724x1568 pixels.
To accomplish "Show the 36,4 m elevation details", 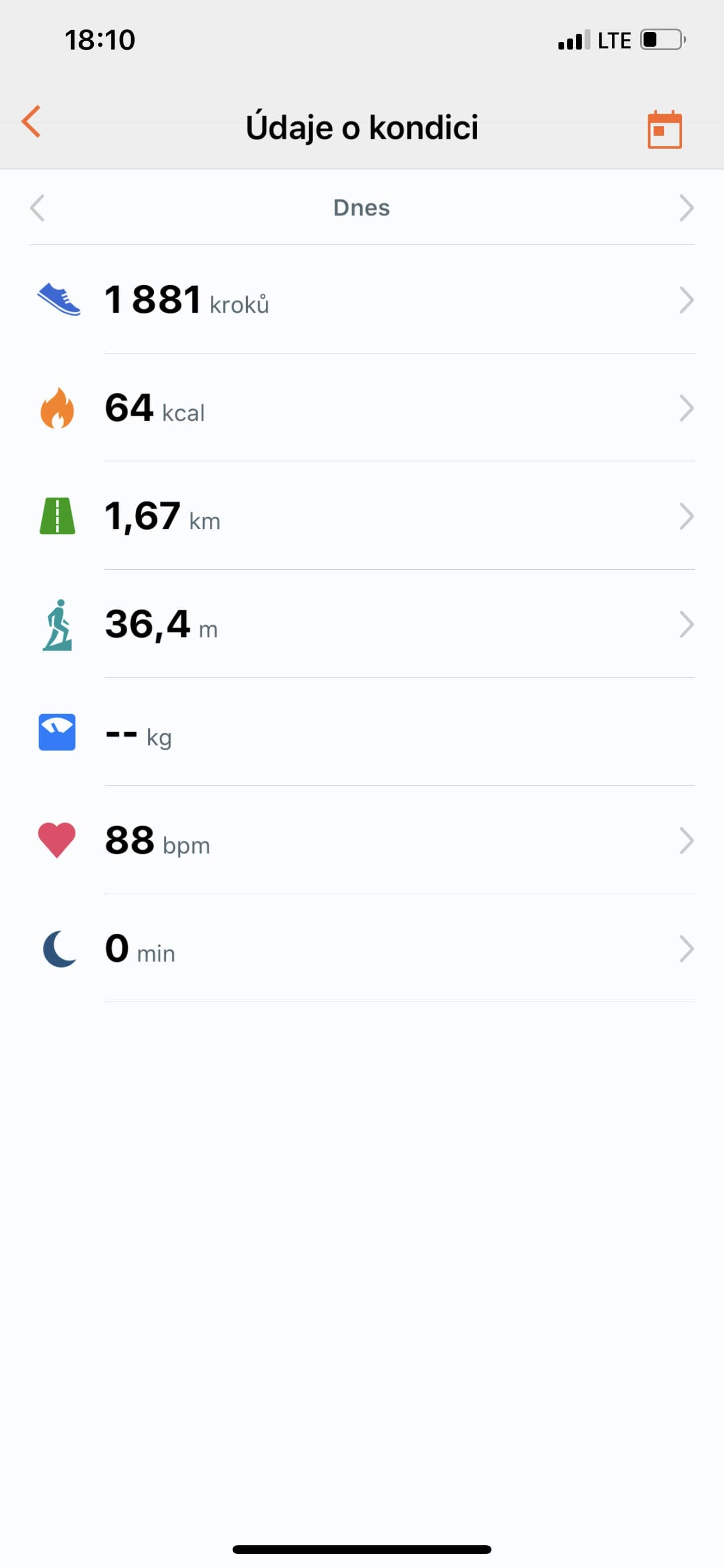I will click(x=362, y=624).
